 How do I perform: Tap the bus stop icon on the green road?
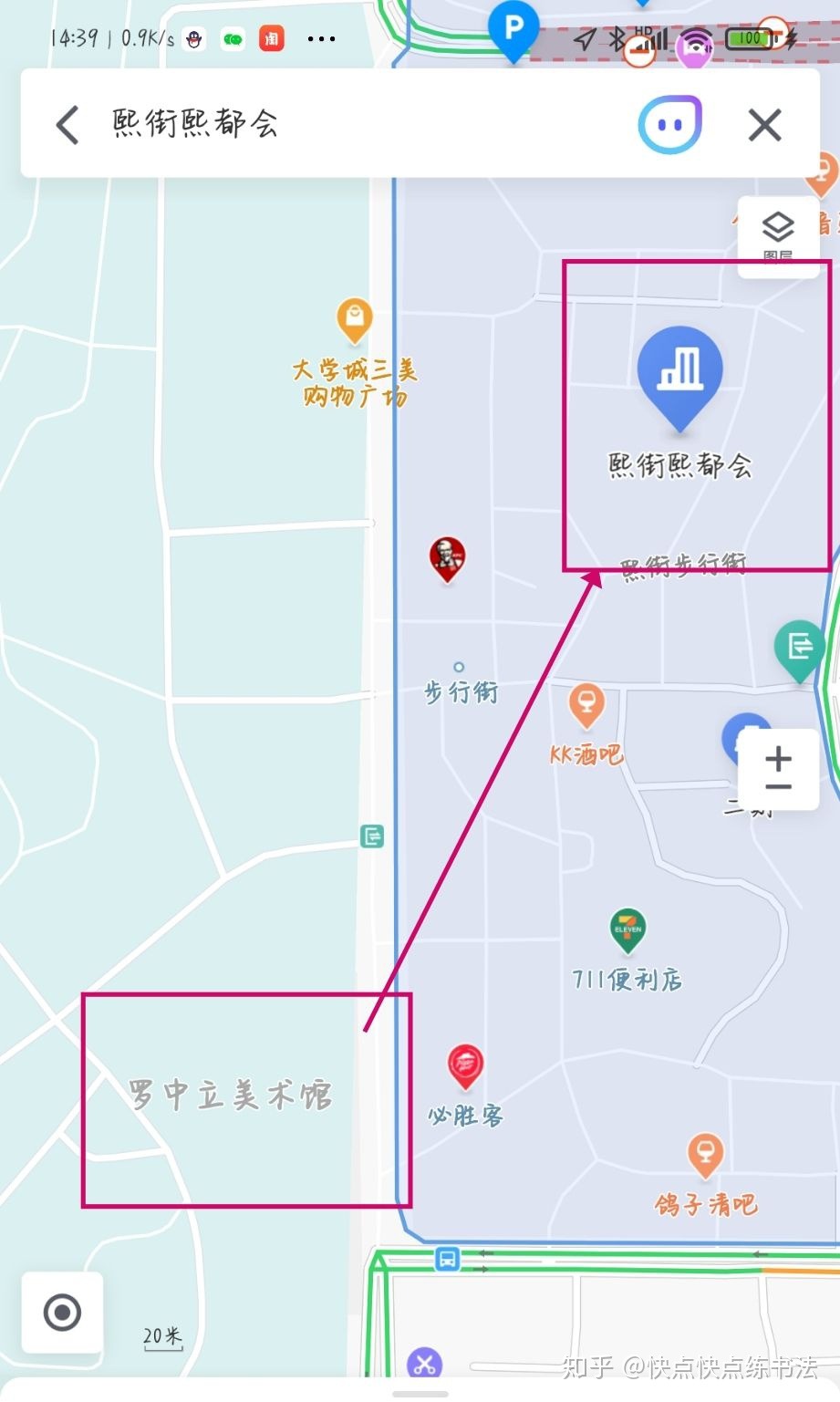[x=447, y=1259]
